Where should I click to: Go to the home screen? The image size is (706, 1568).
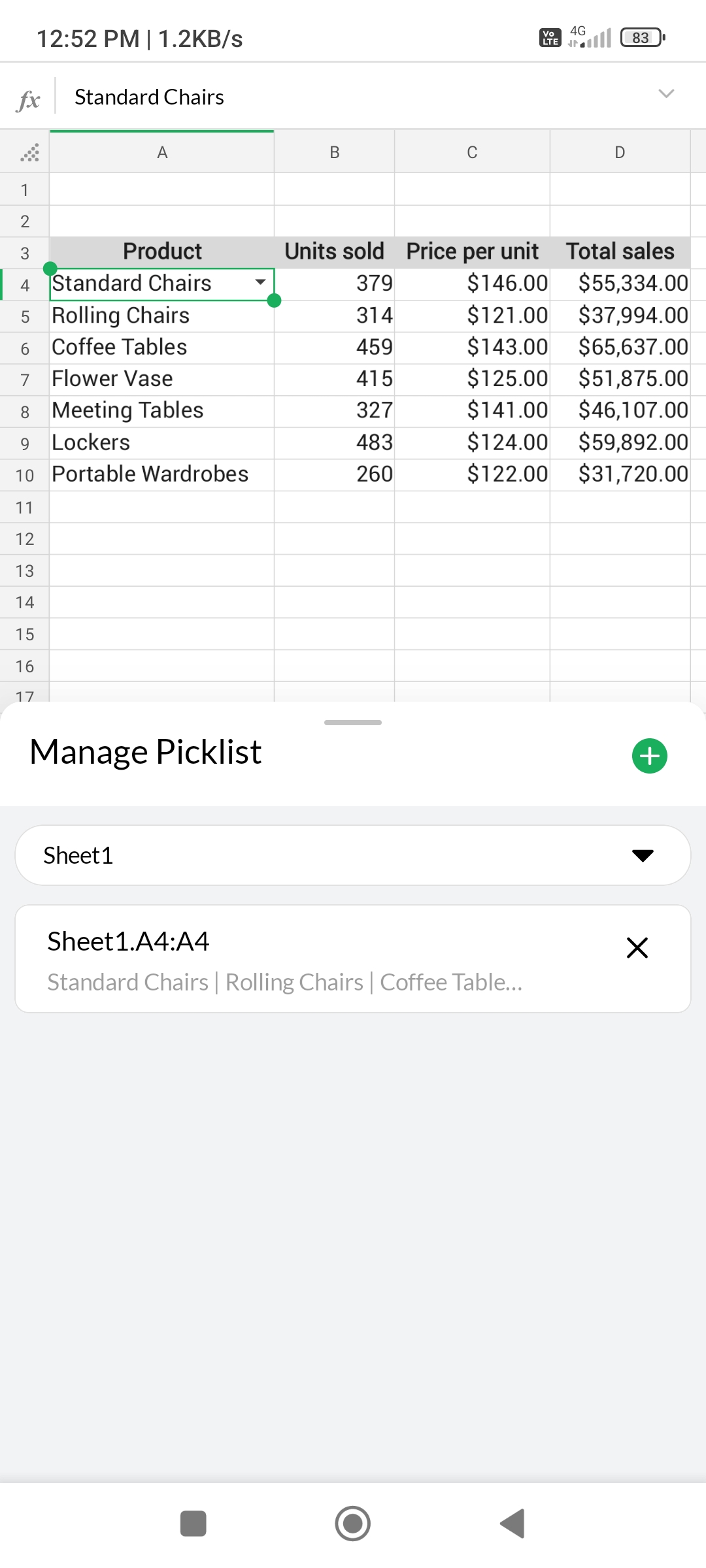tap(352, 1524)
